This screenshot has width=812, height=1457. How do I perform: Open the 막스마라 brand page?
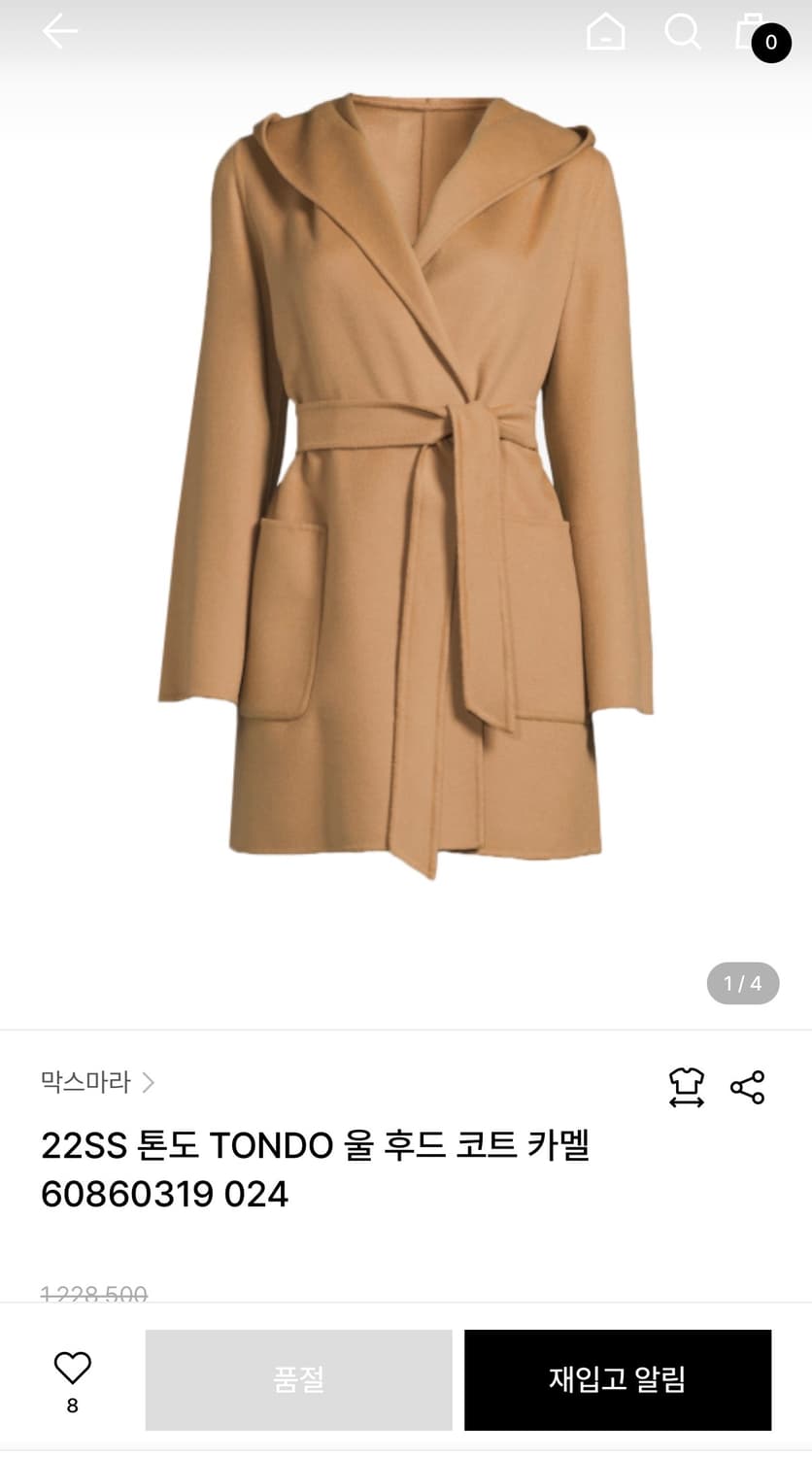(x=85, y=1082)
